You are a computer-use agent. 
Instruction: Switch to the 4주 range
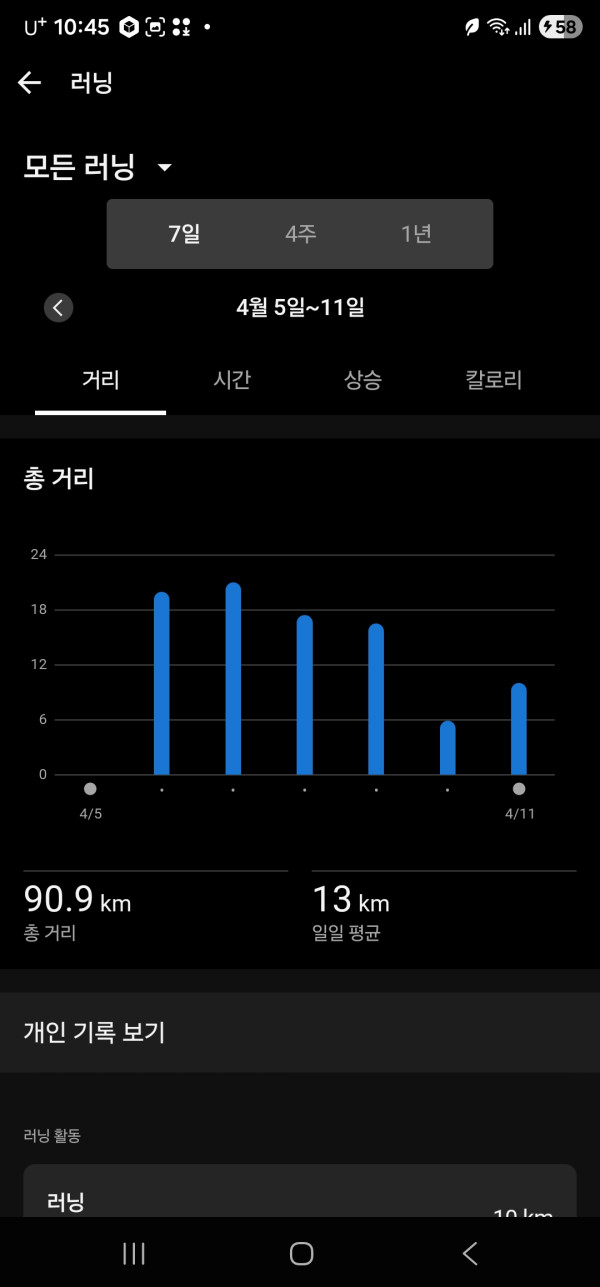point(300,234)
